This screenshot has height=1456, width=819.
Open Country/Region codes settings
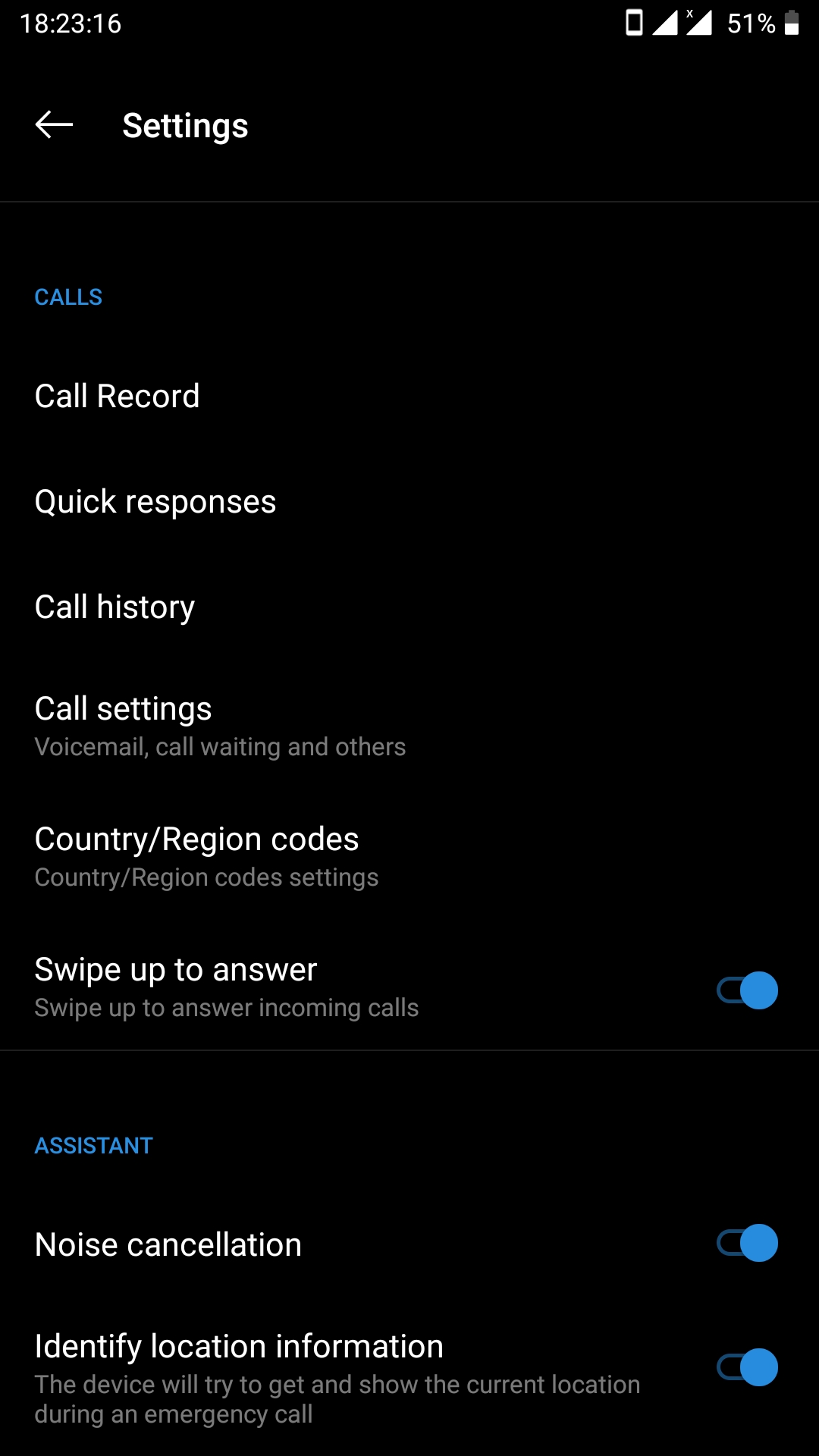(x=409, y=855)
